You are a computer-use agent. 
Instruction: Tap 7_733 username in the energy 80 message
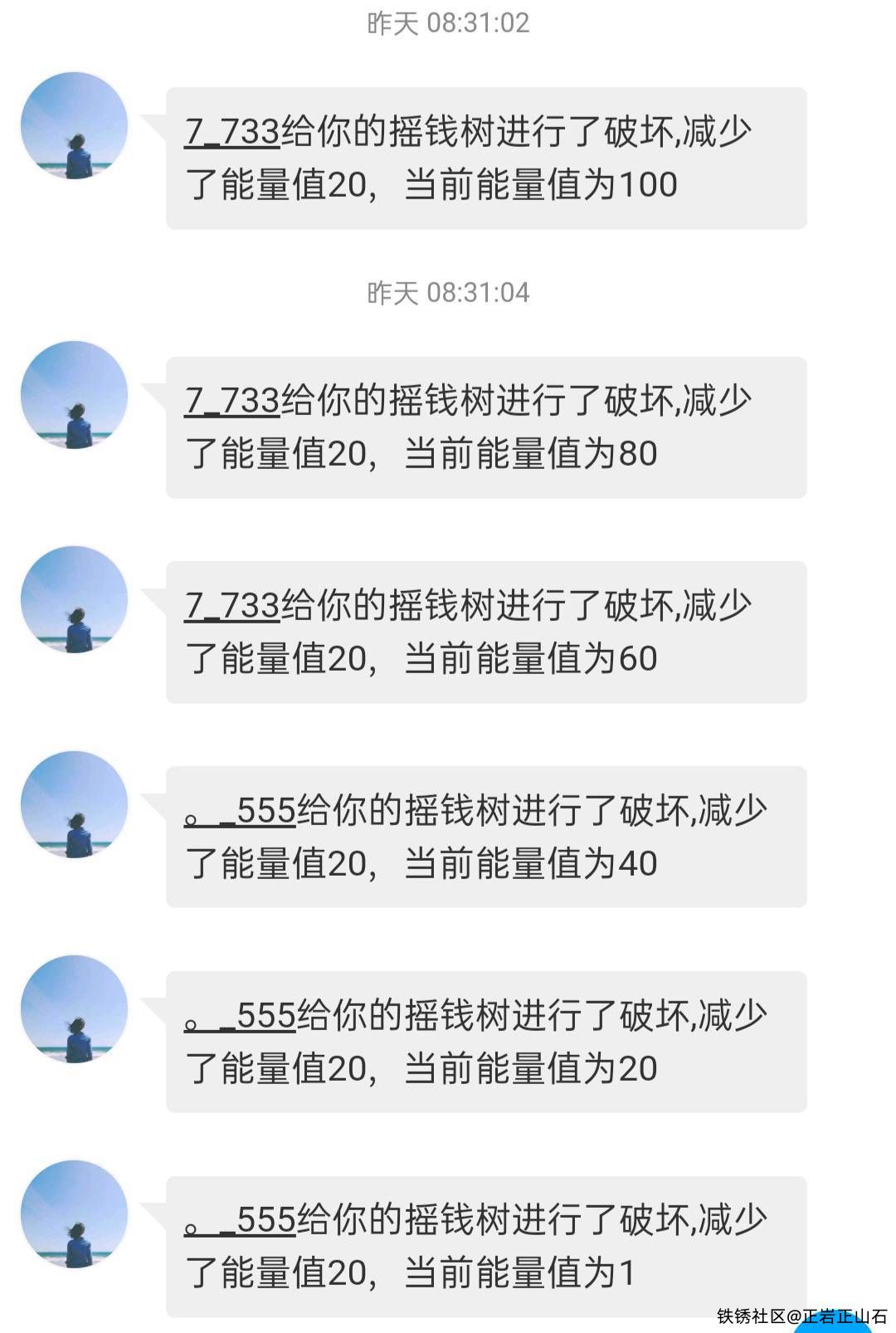(x=231, y=401)
